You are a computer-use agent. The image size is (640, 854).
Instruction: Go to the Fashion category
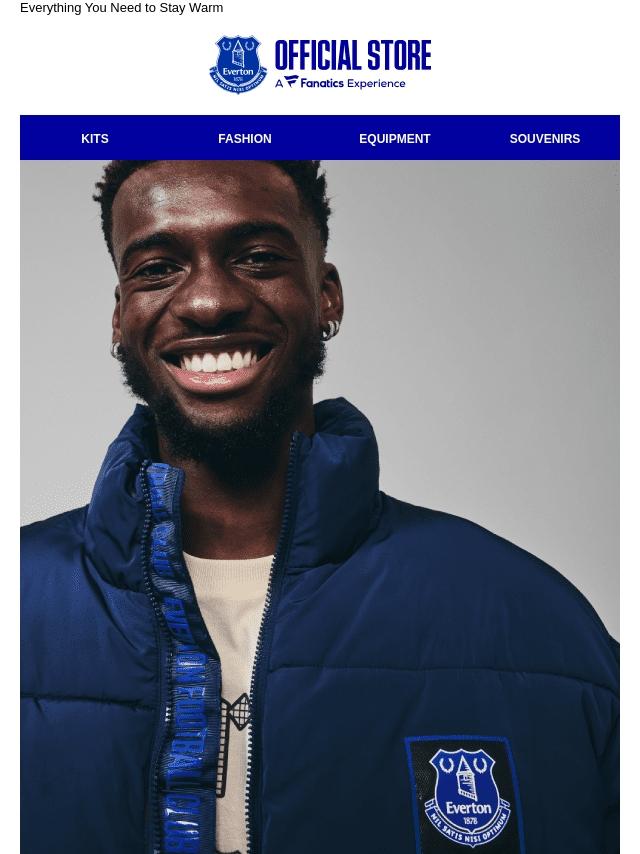pos(244,139)
